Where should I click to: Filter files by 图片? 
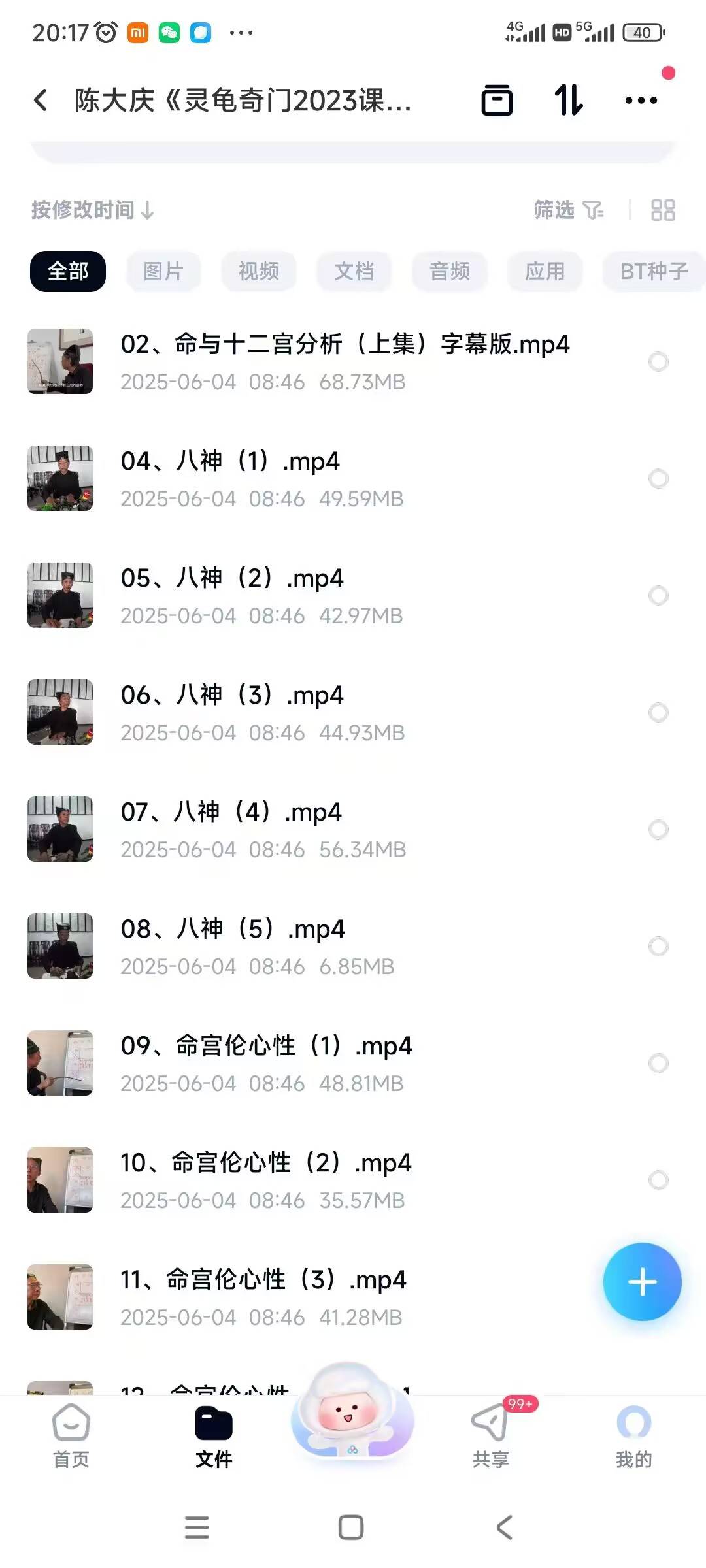point(163,271)
